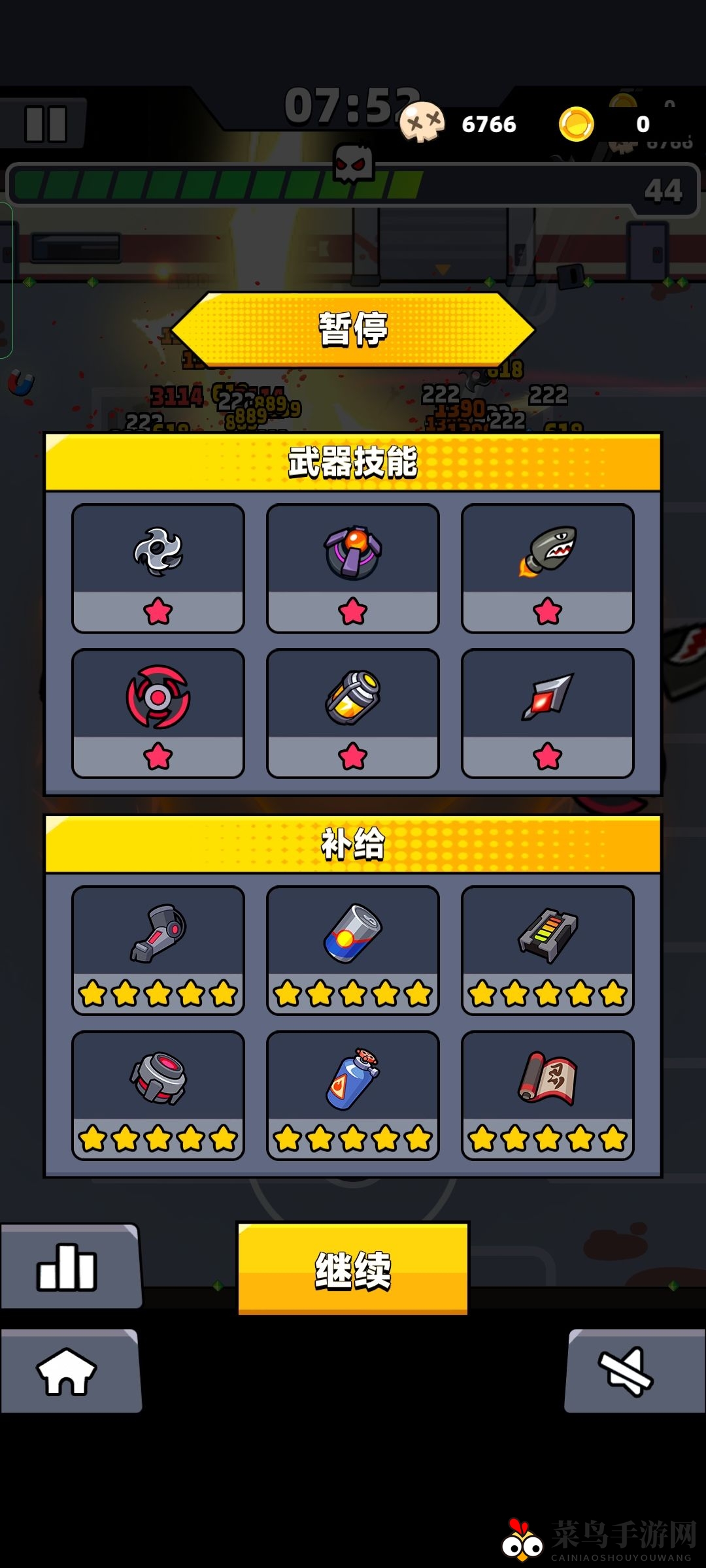Select the purple turret weapon skill
The width and height of the screenshot is (706, 1568).
coord(353,568)
